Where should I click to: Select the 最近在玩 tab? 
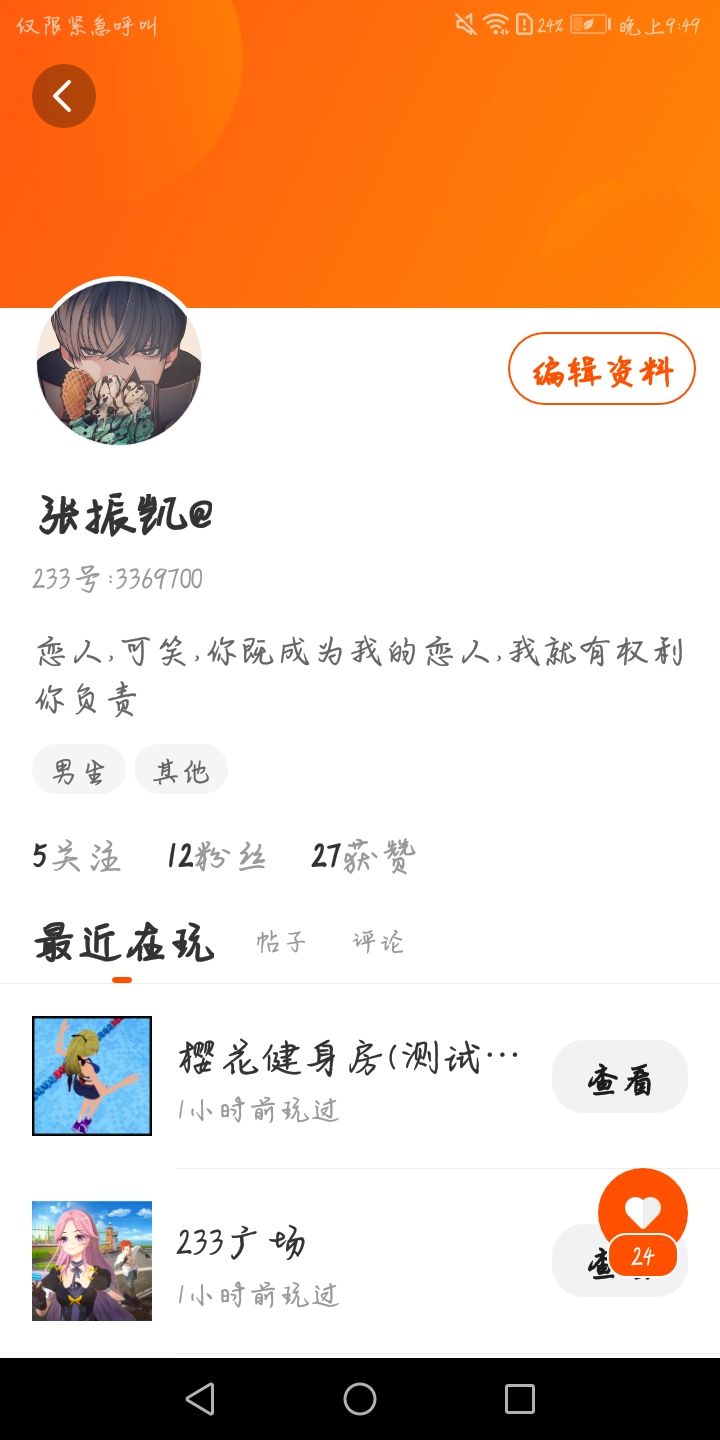[x=123, y=943]
